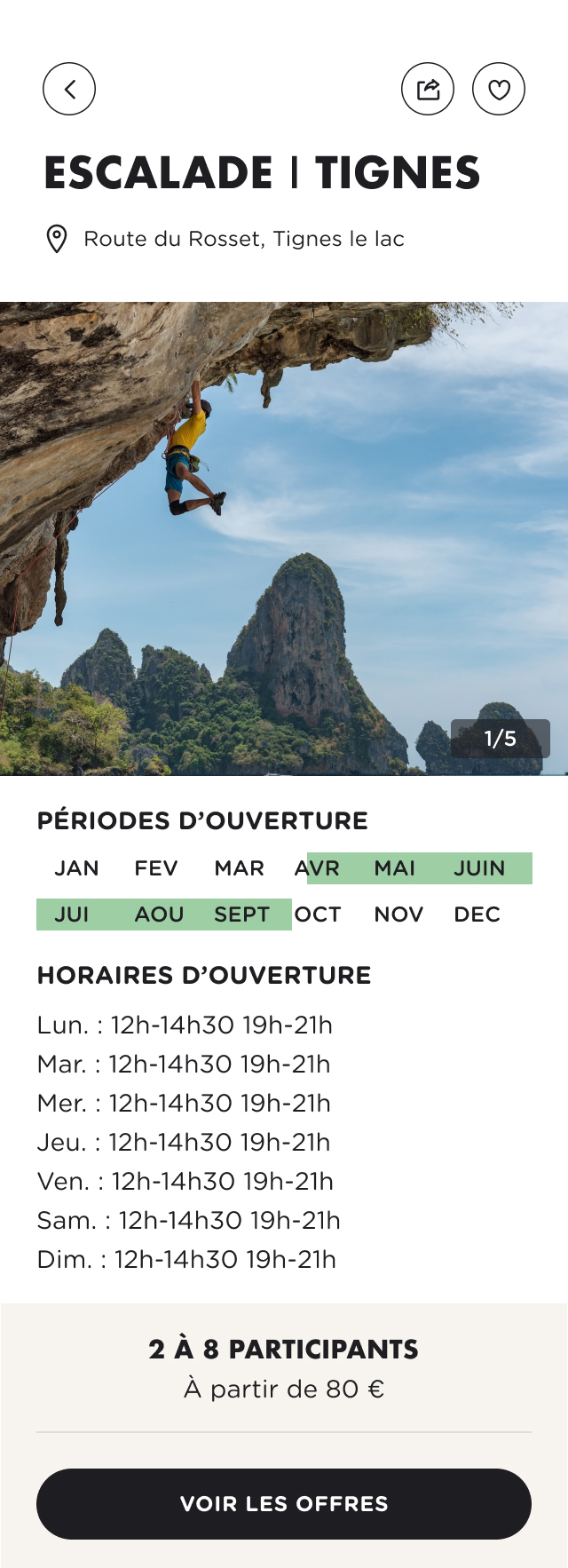The height and width of the screenshot is (1568, 568).
Task: Add Escalade Tignes to favorites
Action: coord(499,89)
